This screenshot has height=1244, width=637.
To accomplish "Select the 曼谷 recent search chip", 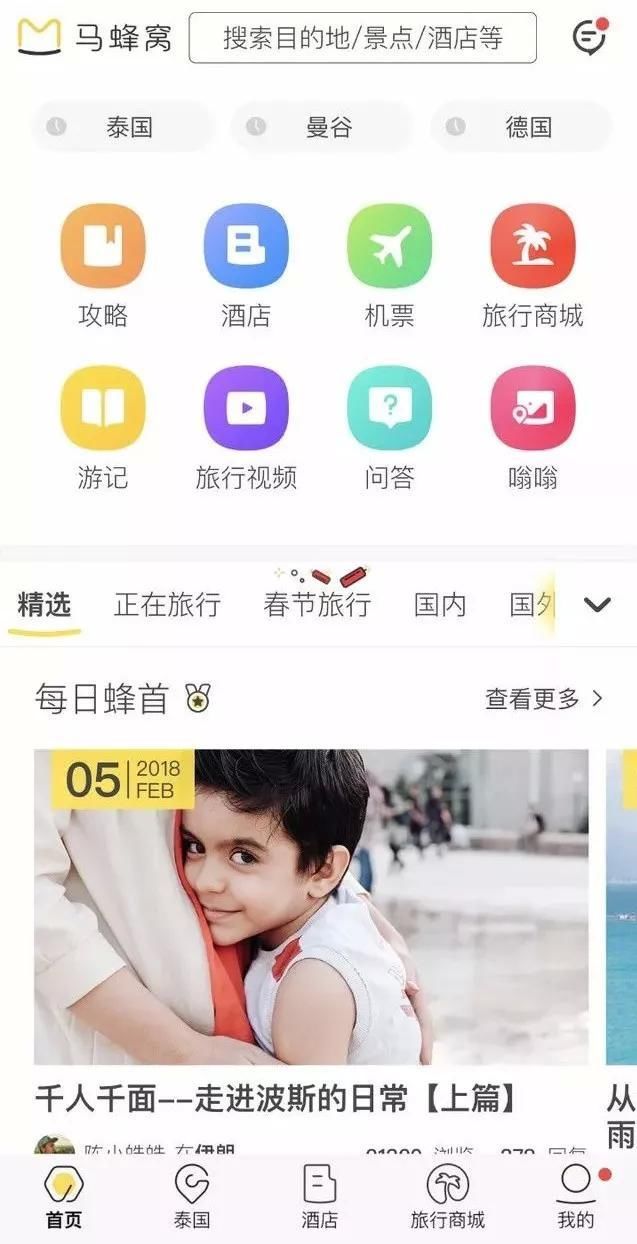I will point(322,127).
